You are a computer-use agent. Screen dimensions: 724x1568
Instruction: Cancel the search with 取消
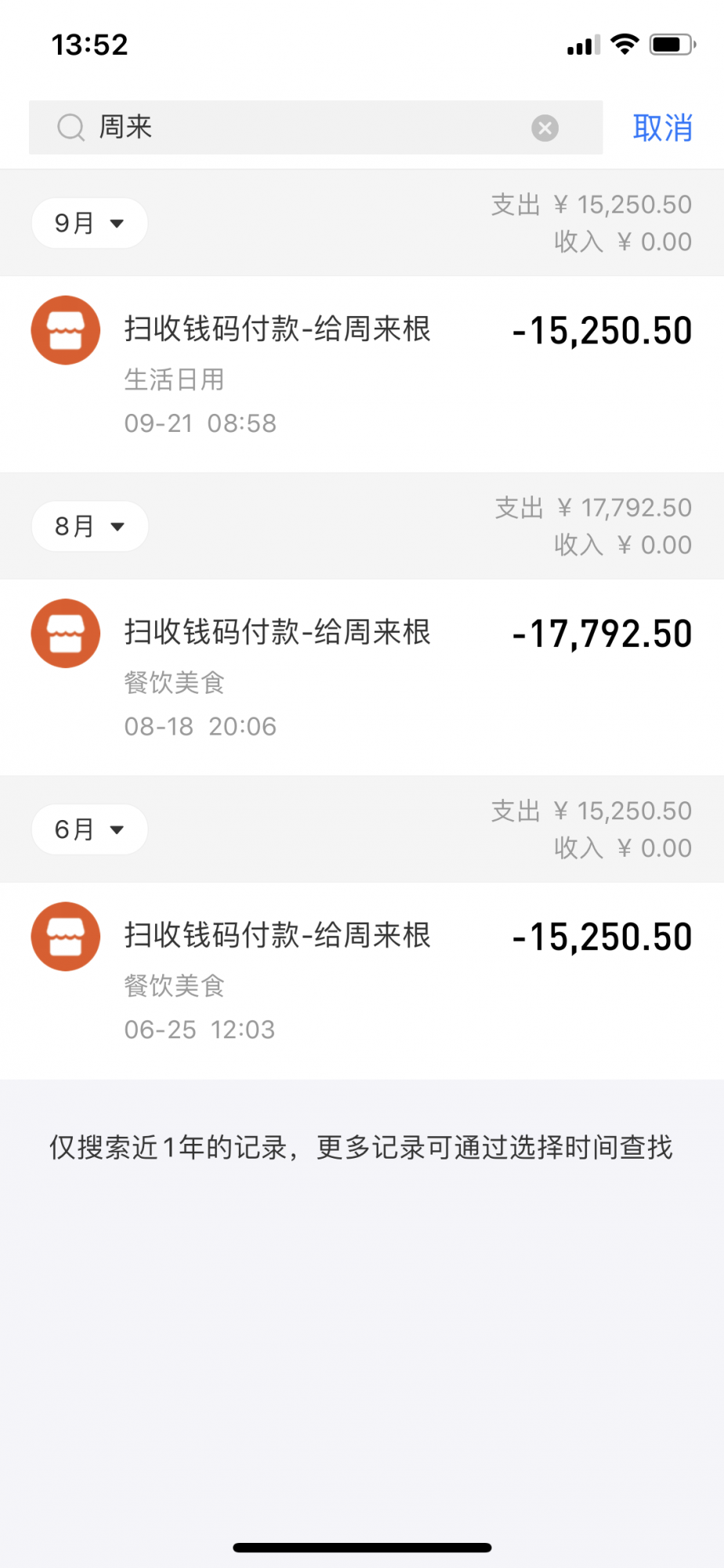662,128
